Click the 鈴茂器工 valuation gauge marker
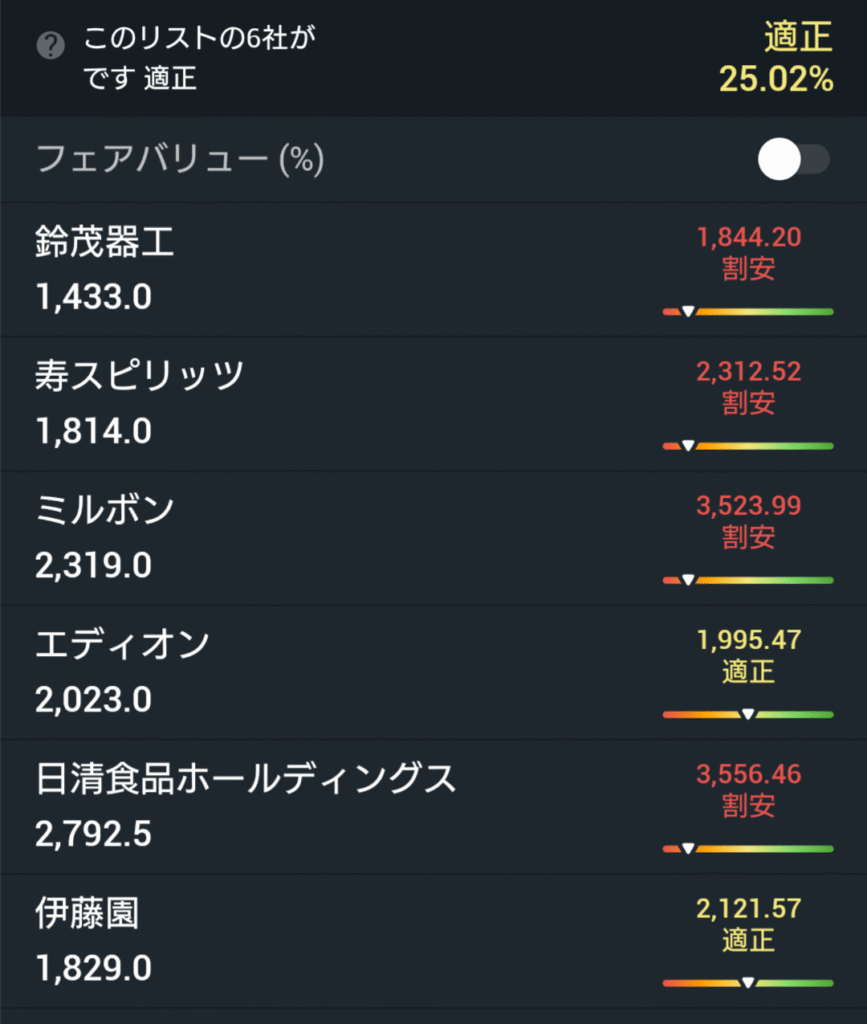Viewport: 867px width, 1024px height. (x=689, y=310)
